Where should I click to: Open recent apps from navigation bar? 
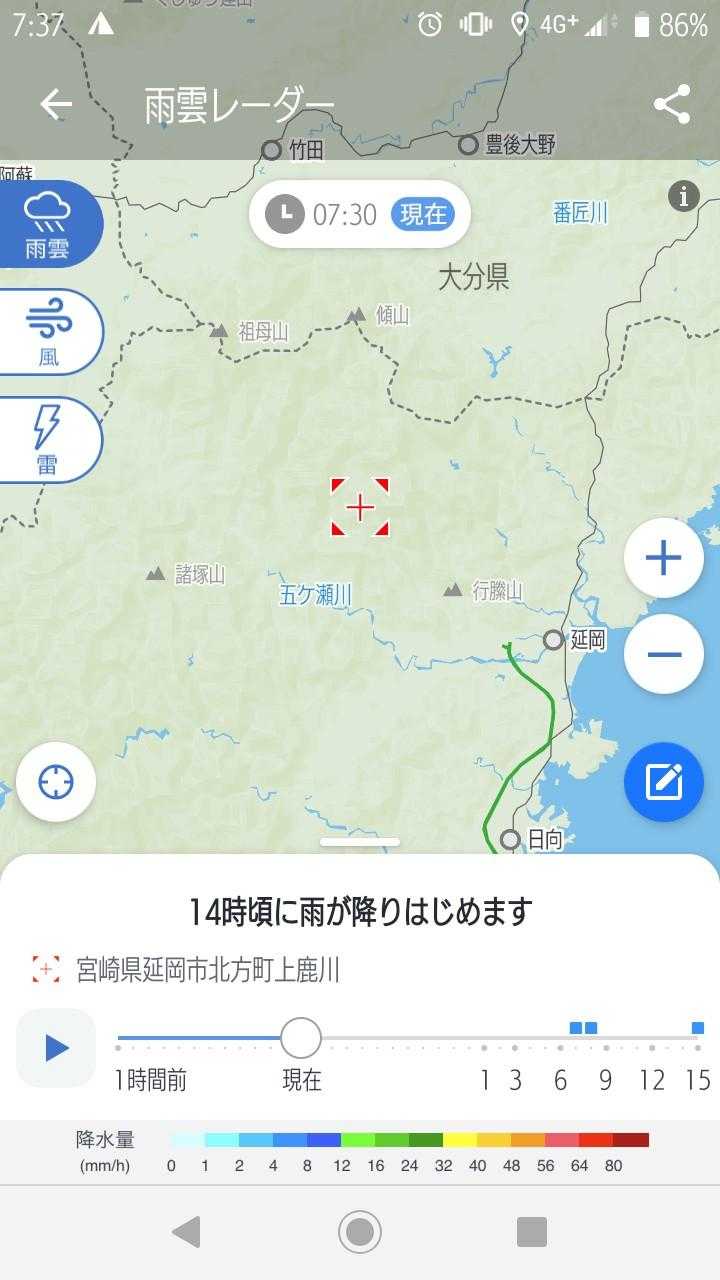(532, 1232)
